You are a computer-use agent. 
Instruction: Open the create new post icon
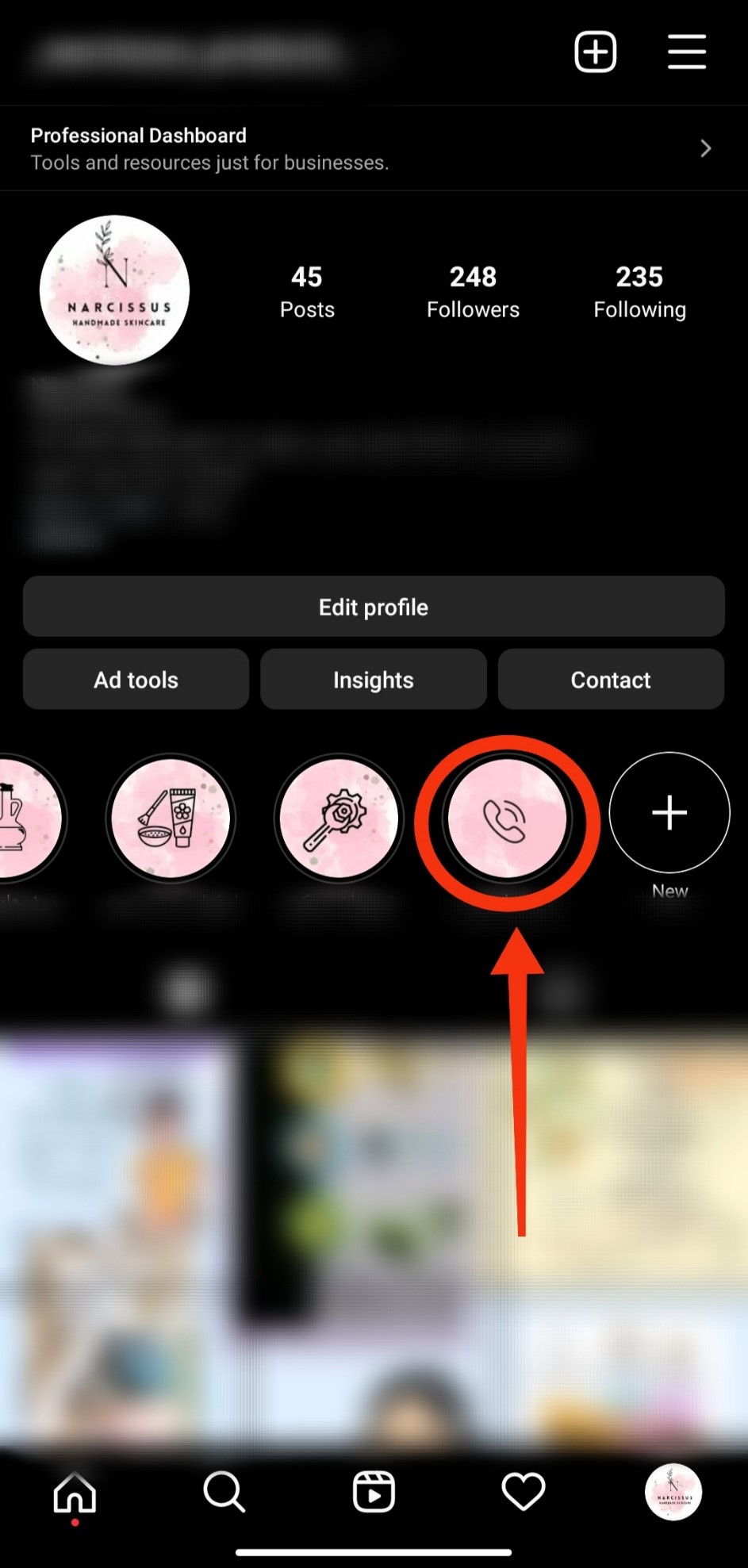[595, 52]
